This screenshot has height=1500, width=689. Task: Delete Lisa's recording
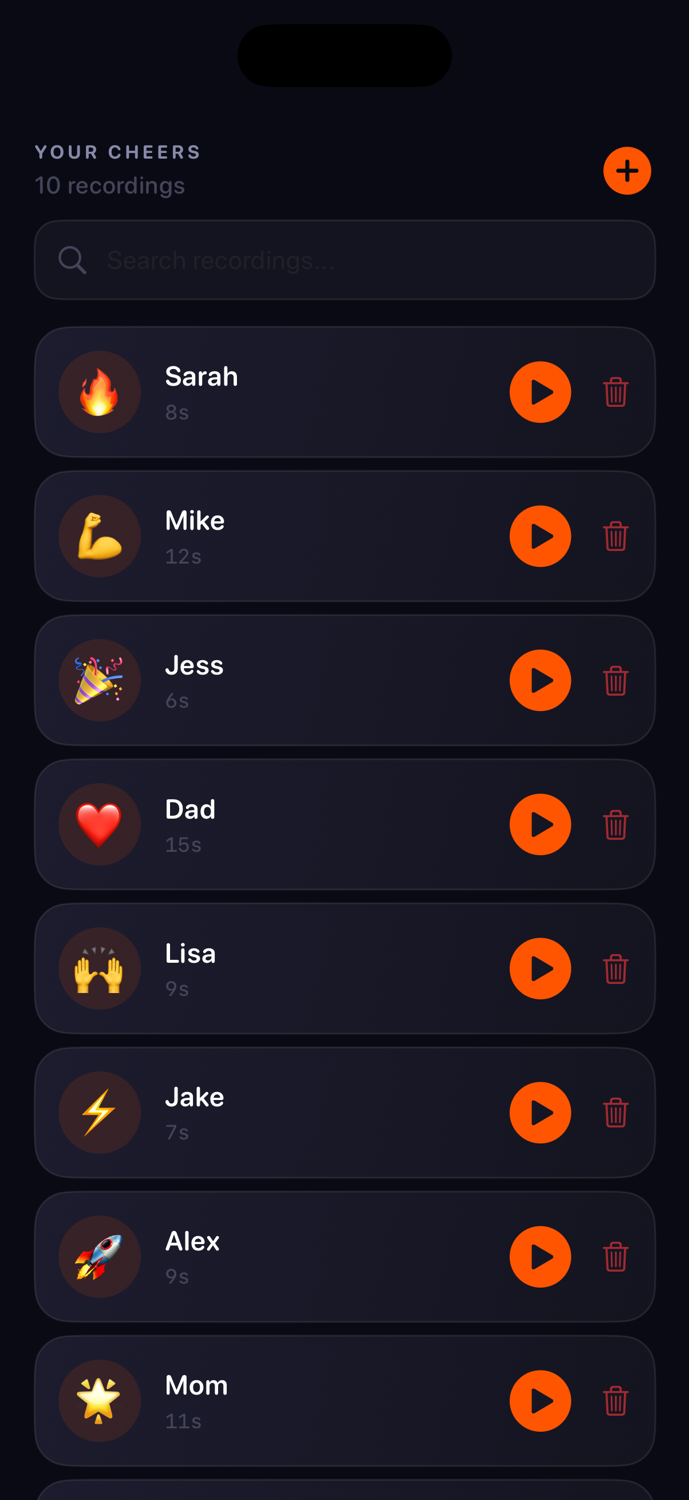(x=616, y=968)
